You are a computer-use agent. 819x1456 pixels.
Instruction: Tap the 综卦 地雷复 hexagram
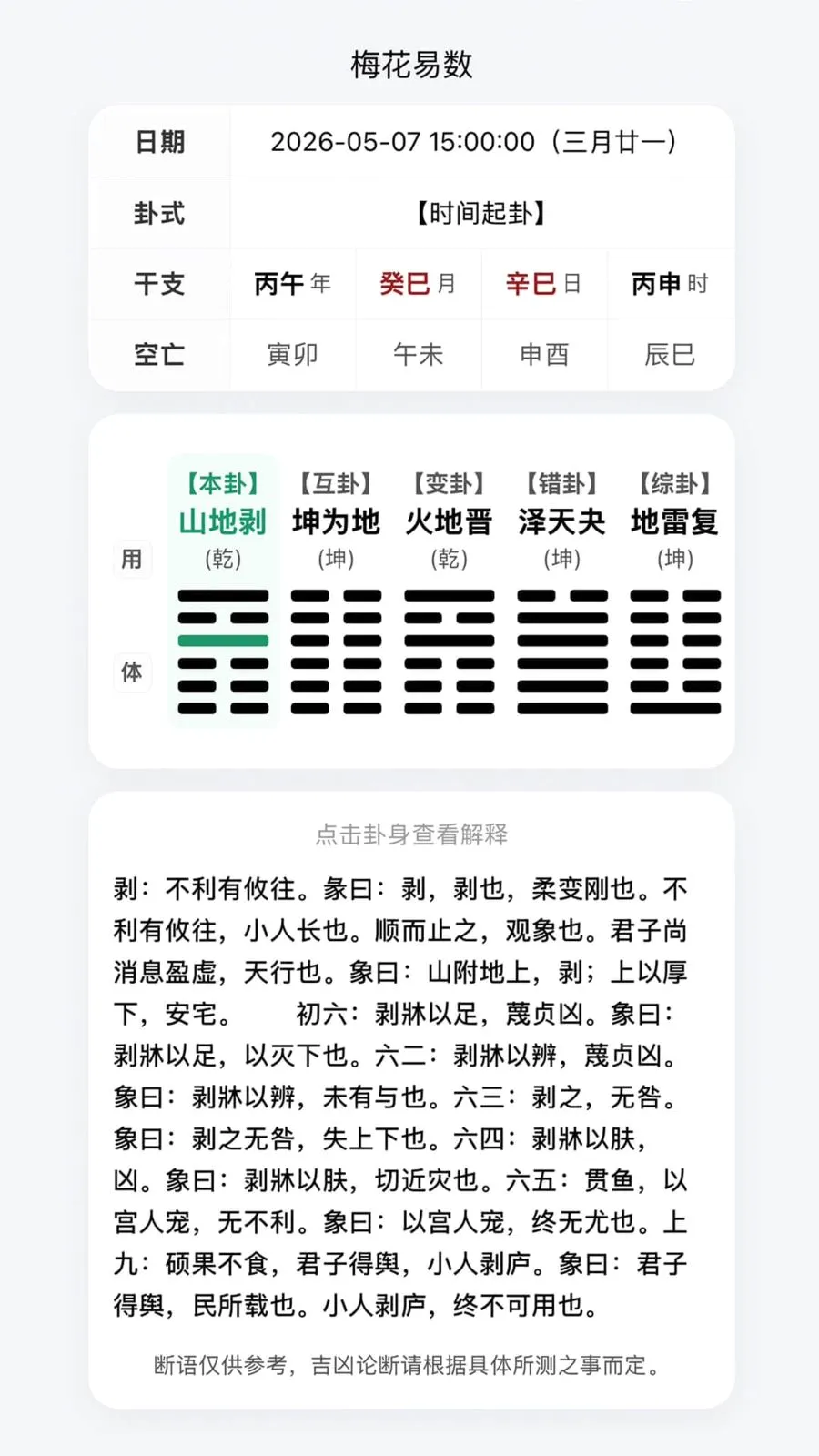point(675,591)
